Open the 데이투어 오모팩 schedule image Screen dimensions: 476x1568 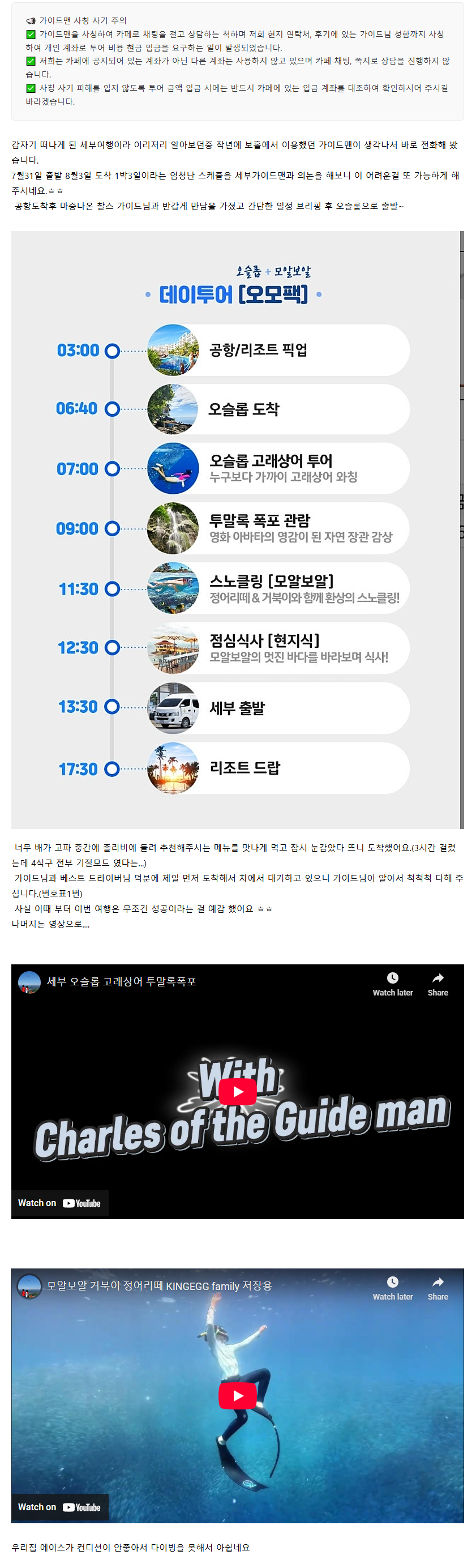pyautogui.click(x=236, y=529)
